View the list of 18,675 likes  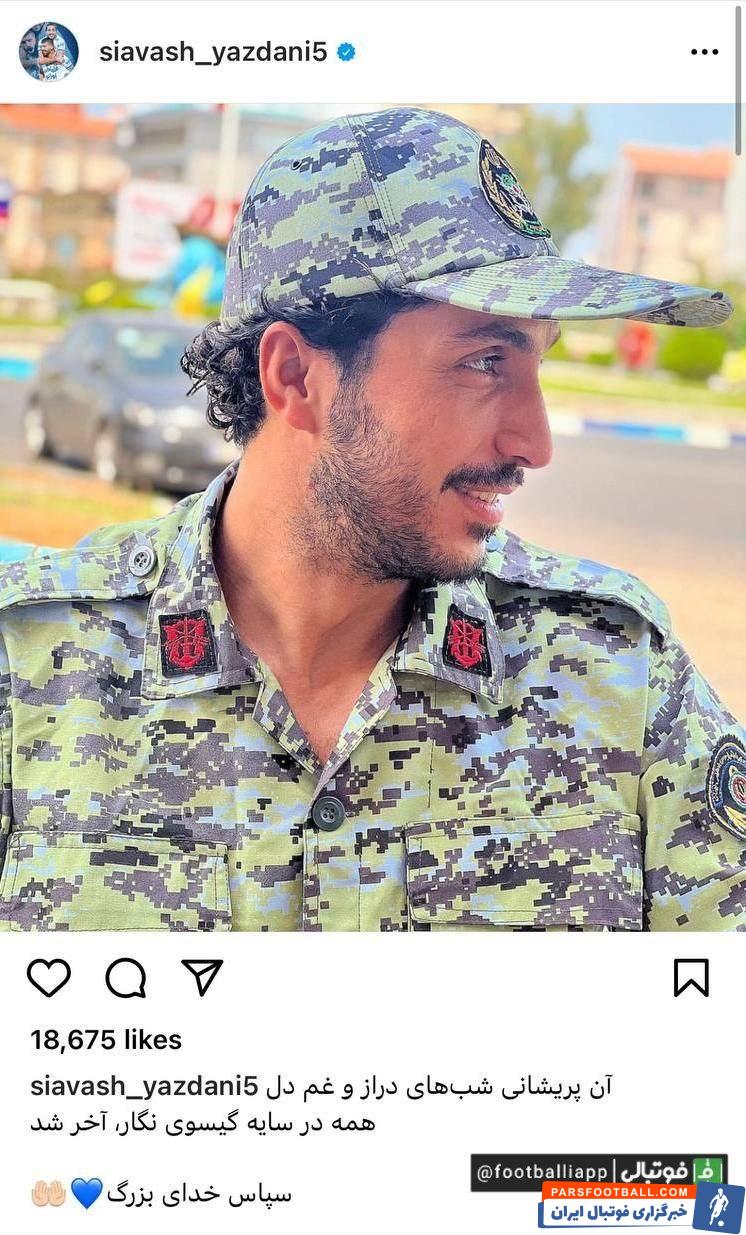(x=106, y=1040)
